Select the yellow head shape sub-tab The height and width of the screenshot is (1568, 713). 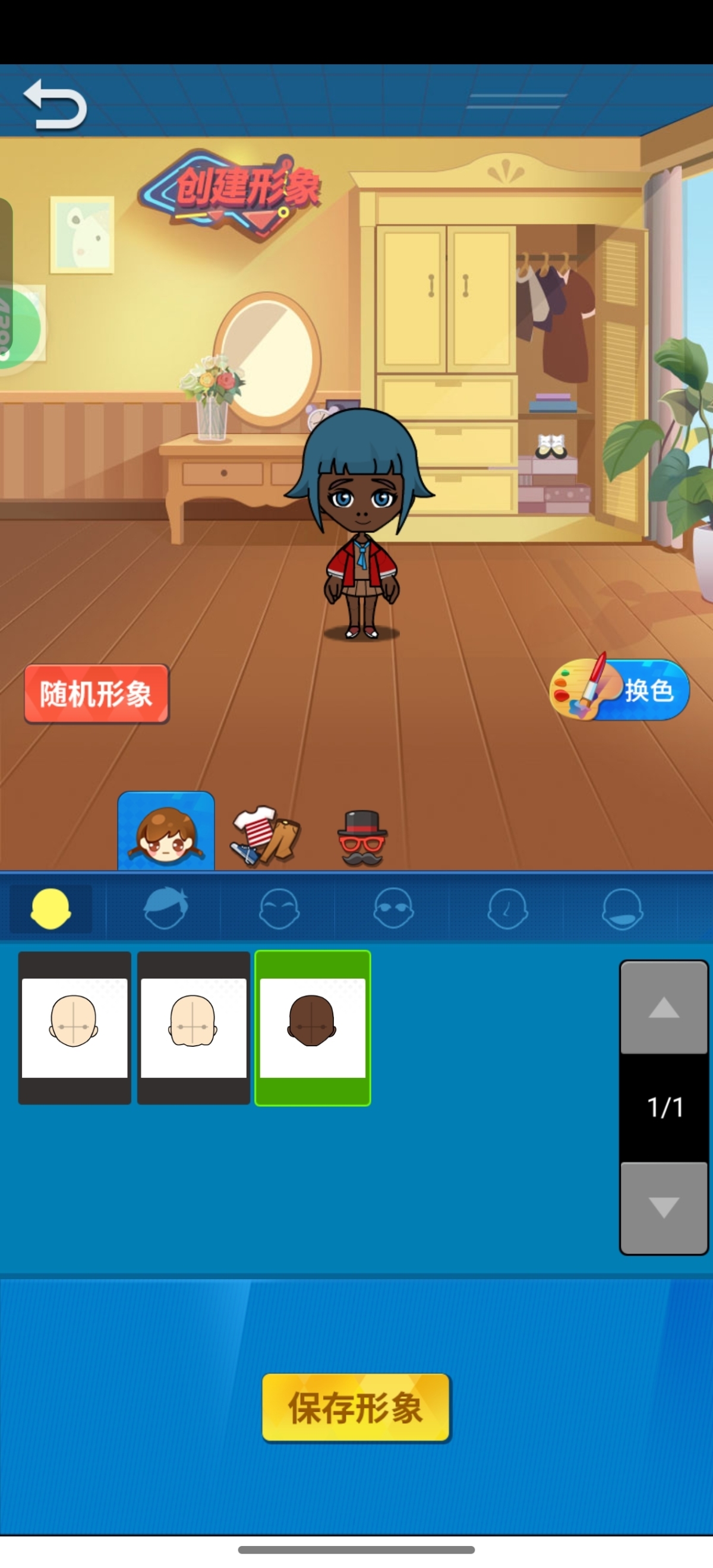coord(51,909)
